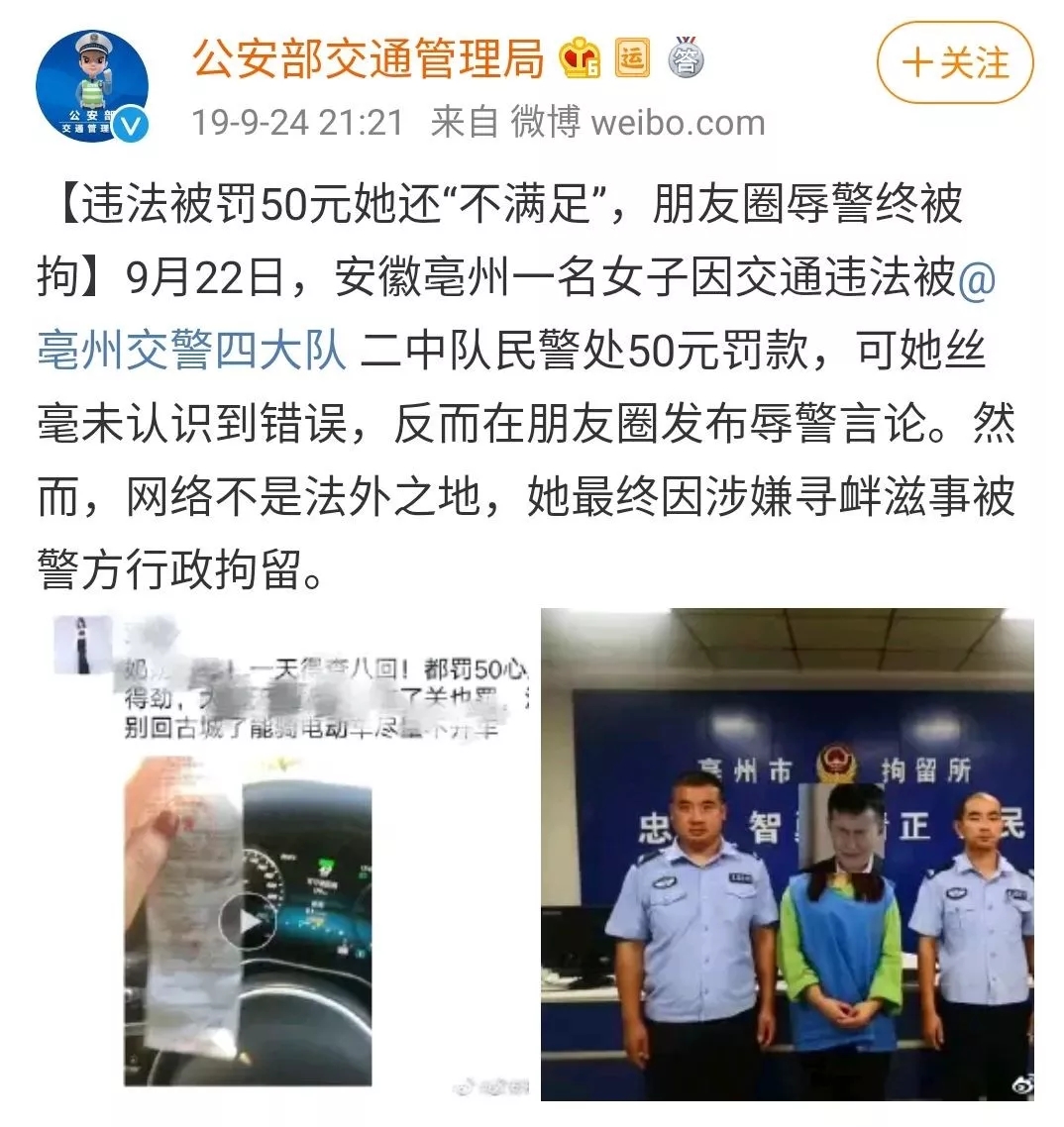Follow the account with +关注 button
The height and width of the screenshot is (1127, 1064).
954,63
